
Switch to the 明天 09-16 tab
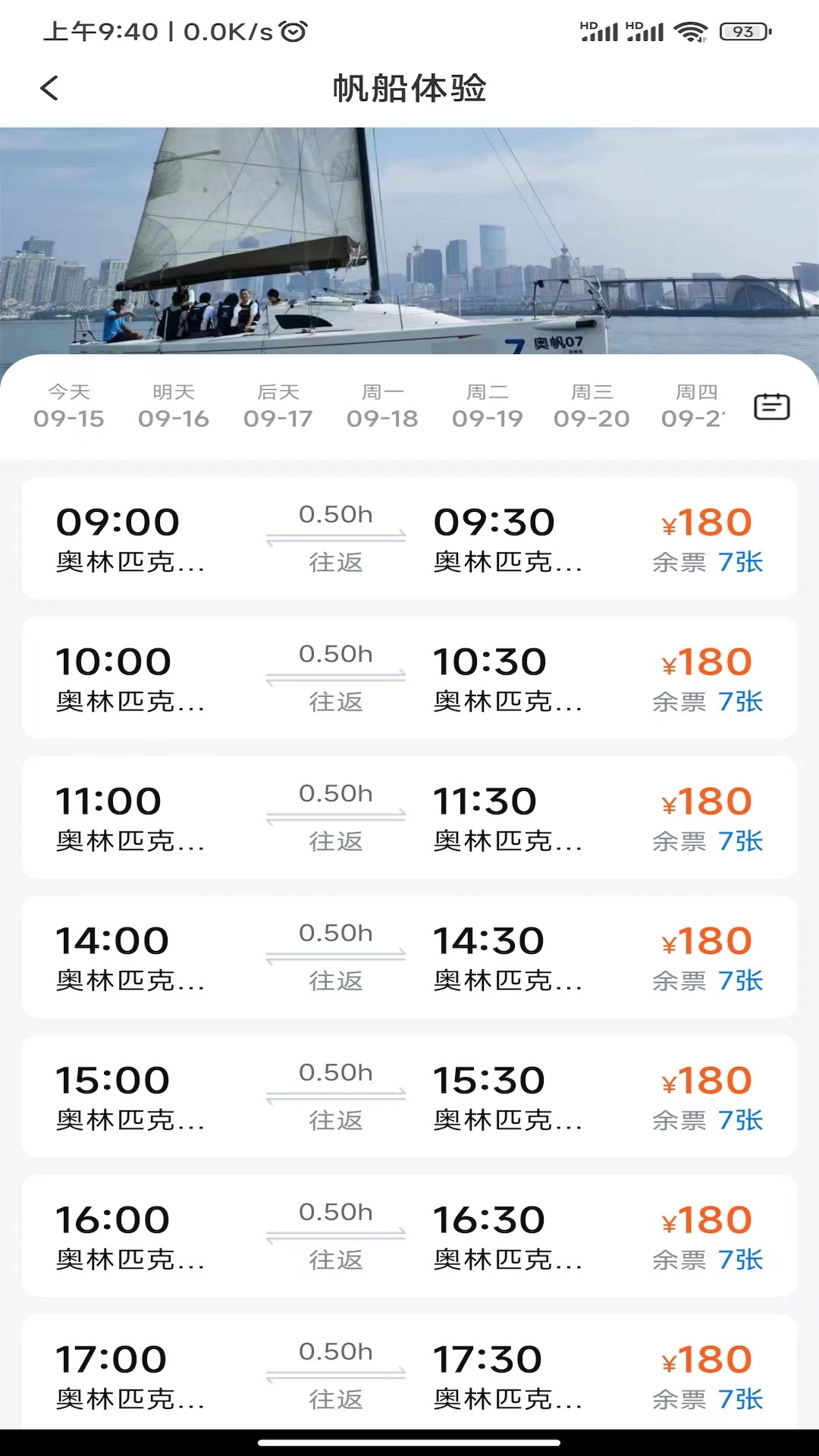tap(174, 406)
